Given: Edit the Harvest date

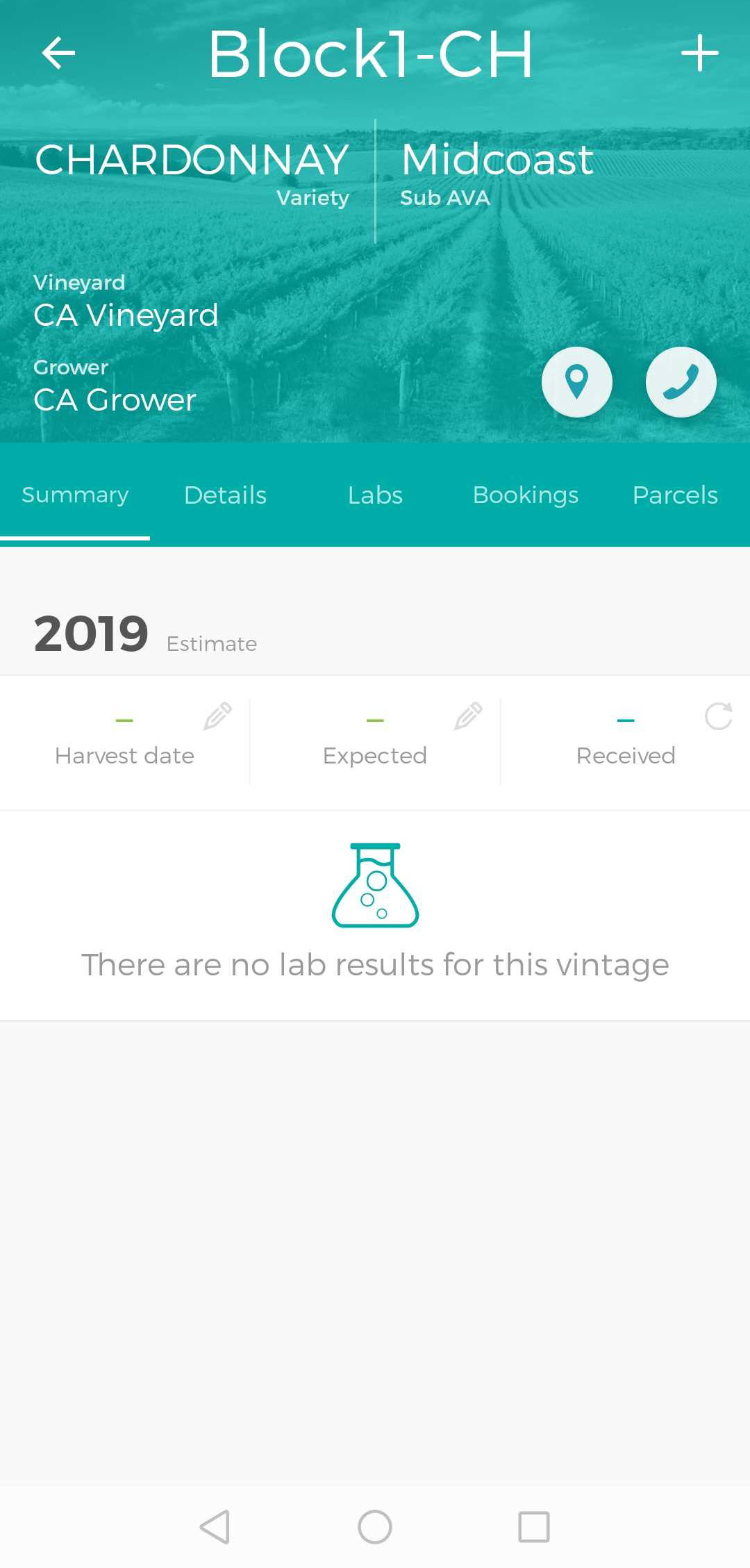Looking at the screenshot, I should click(217, 716).
